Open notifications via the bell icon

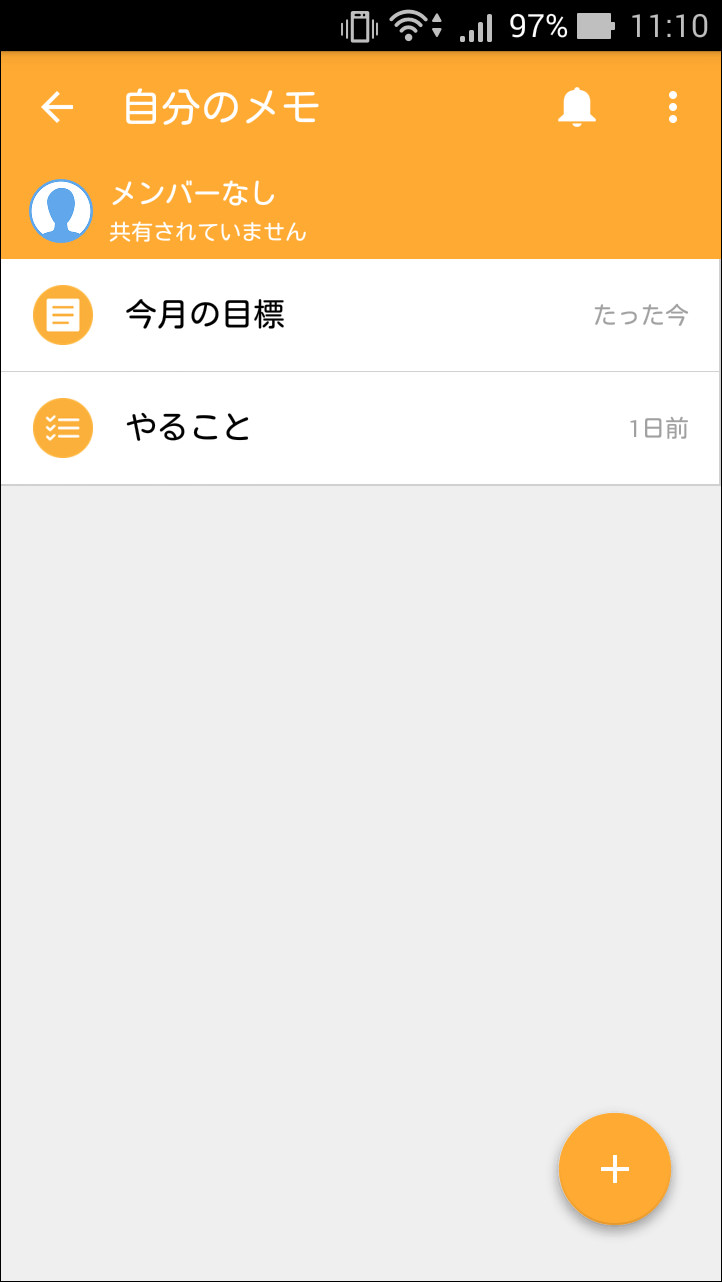(576, 106)
